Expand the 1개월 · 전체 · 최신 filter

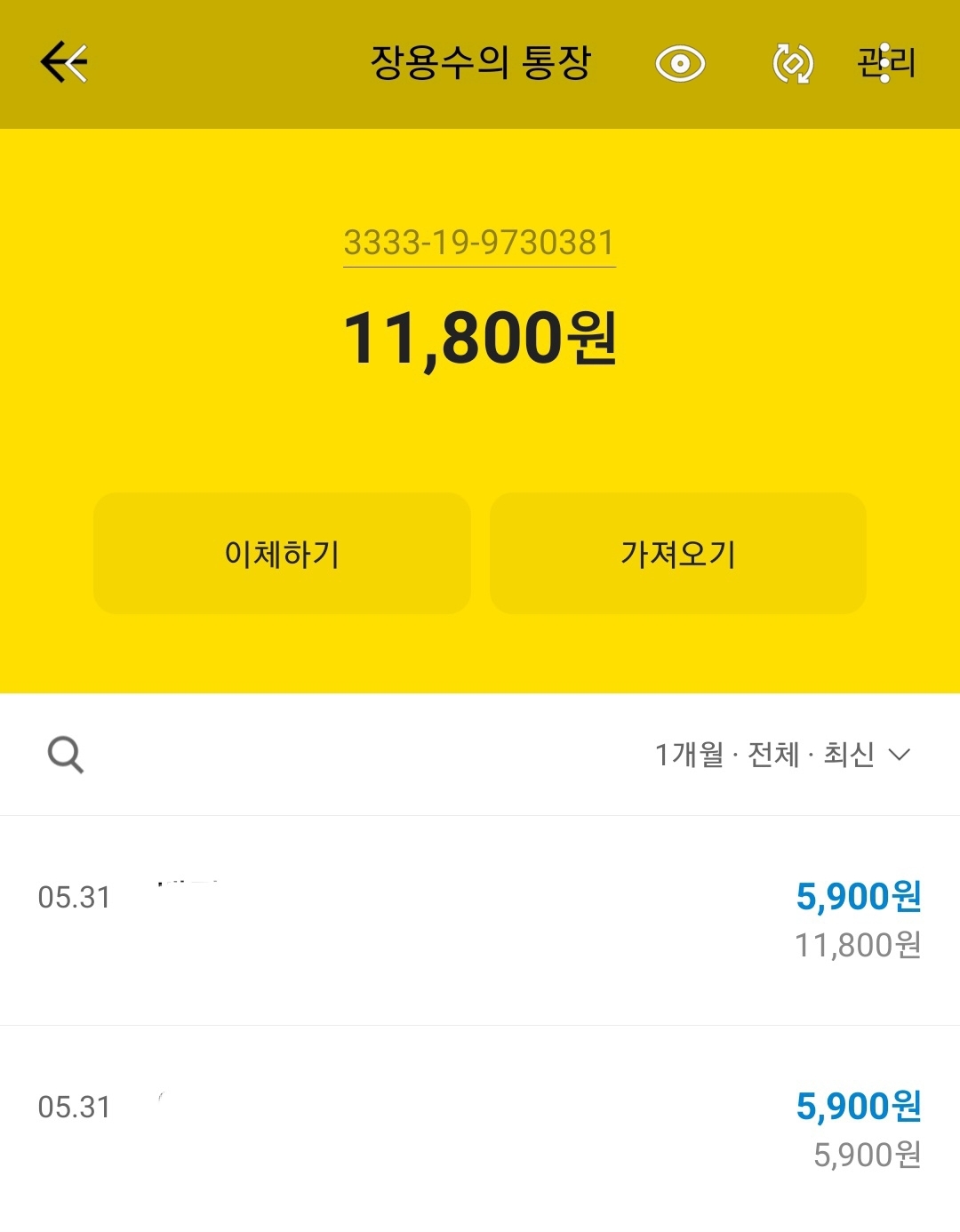coord(782,755)
